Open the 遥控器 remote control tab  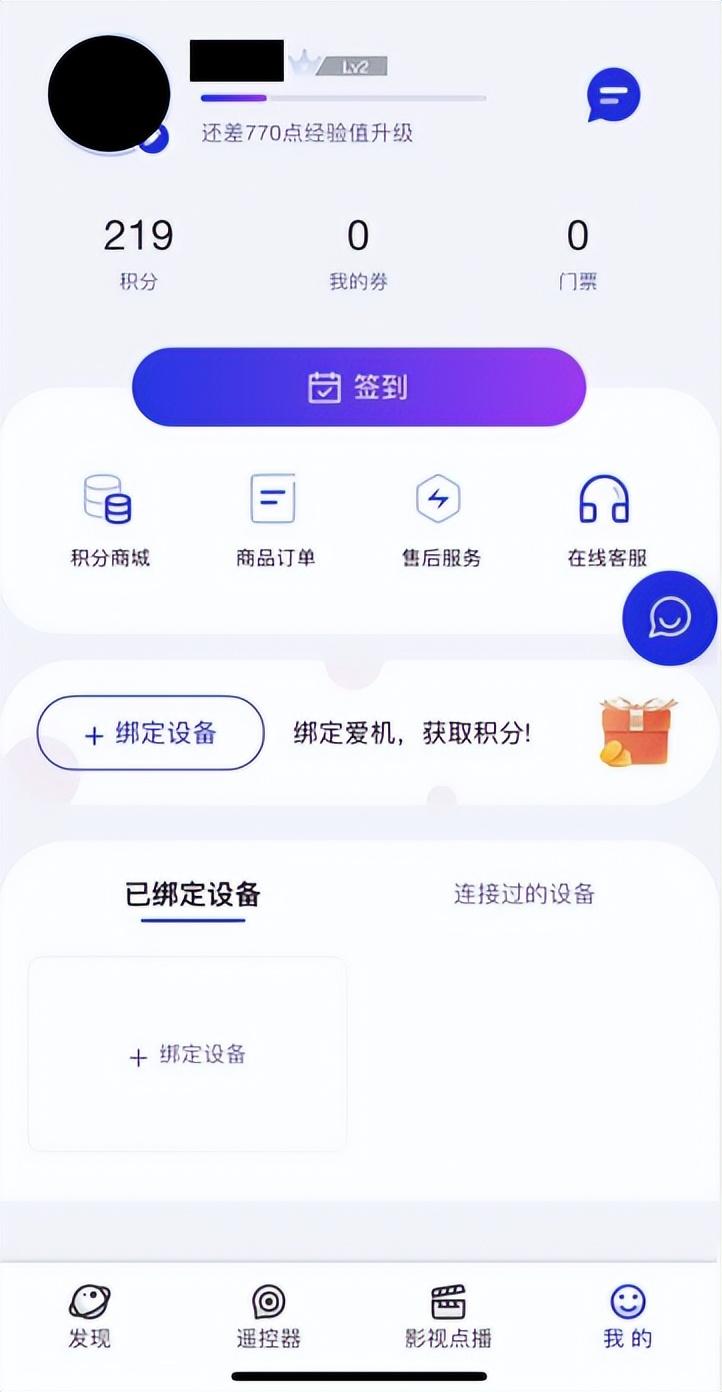pyautogui.click(x=268, y=1317)
